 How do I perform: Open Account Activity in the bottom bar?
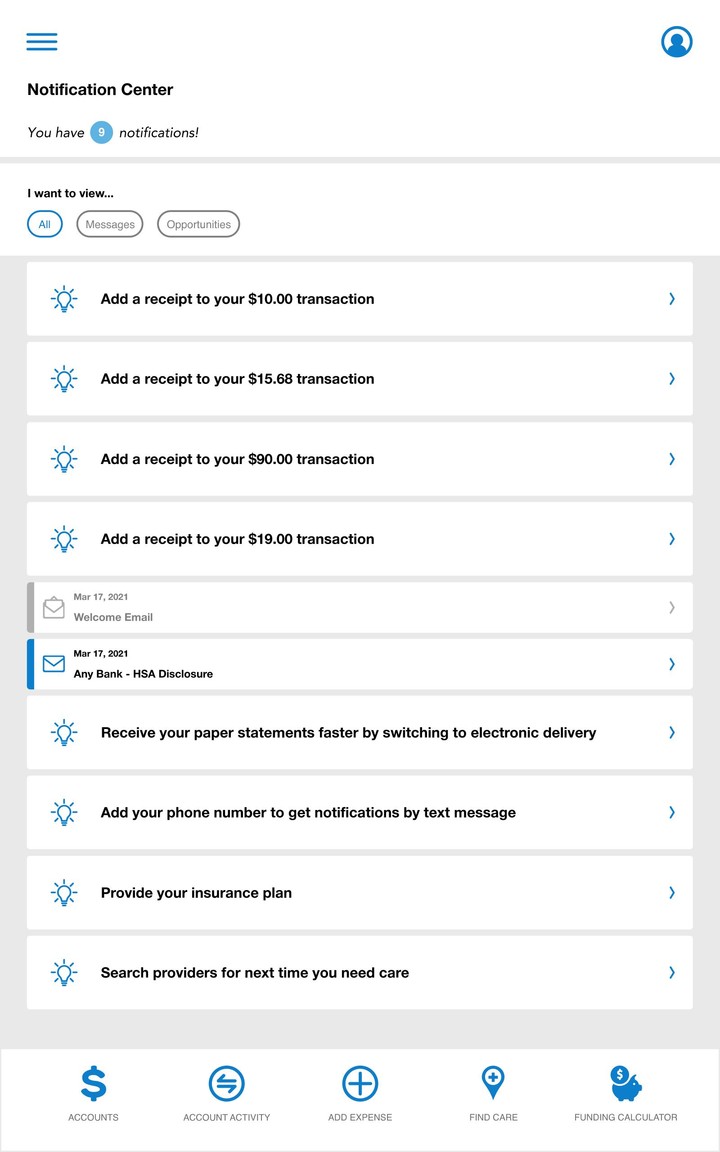226,1082
